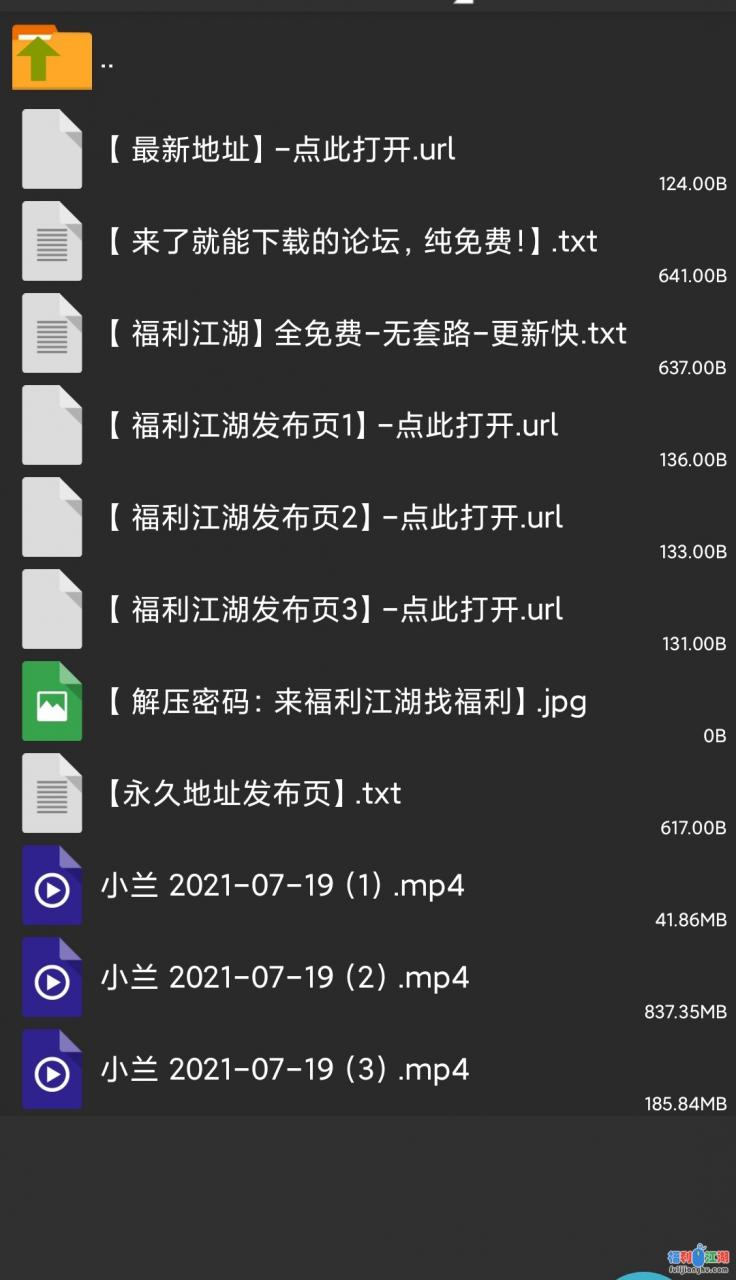Select the 解压密码 jpg filename
Image resolution: width=736 pixels, height=1280 pixels.
[345, 701]
